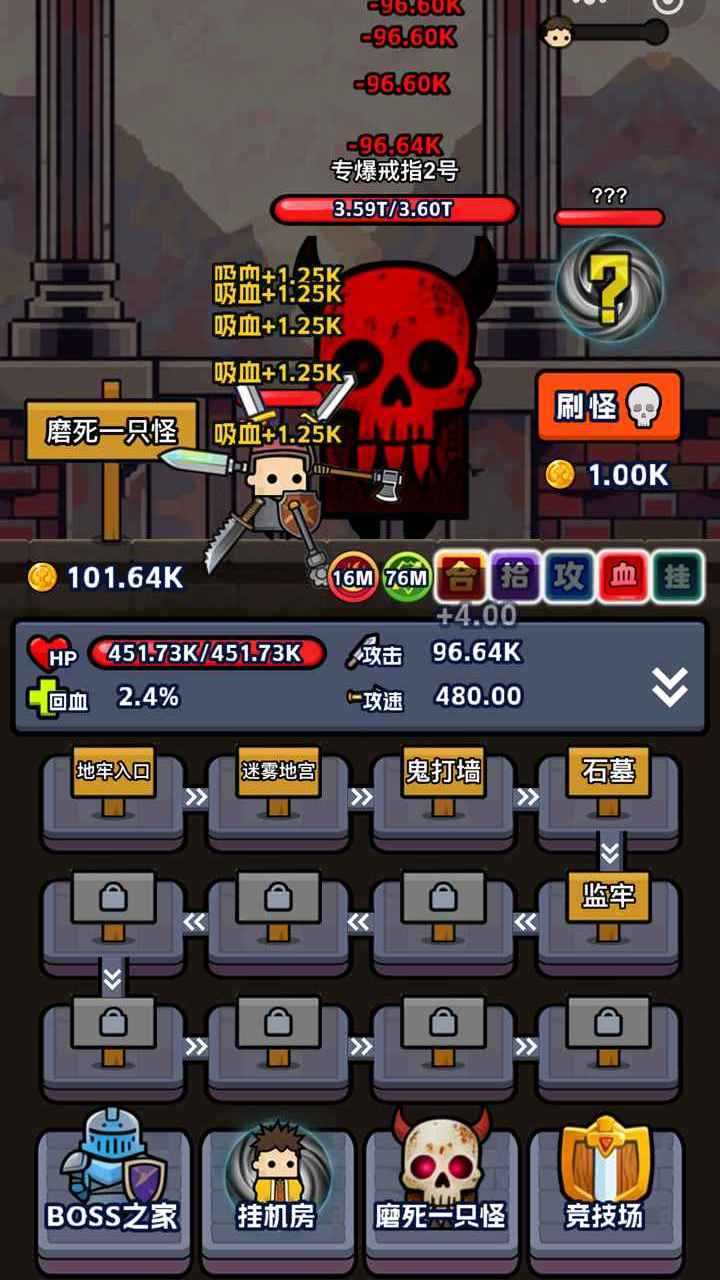This screenshot has width=720, height=1280.
Task: Open BOSS之家 from the bottom menu
Action: 112,1180
